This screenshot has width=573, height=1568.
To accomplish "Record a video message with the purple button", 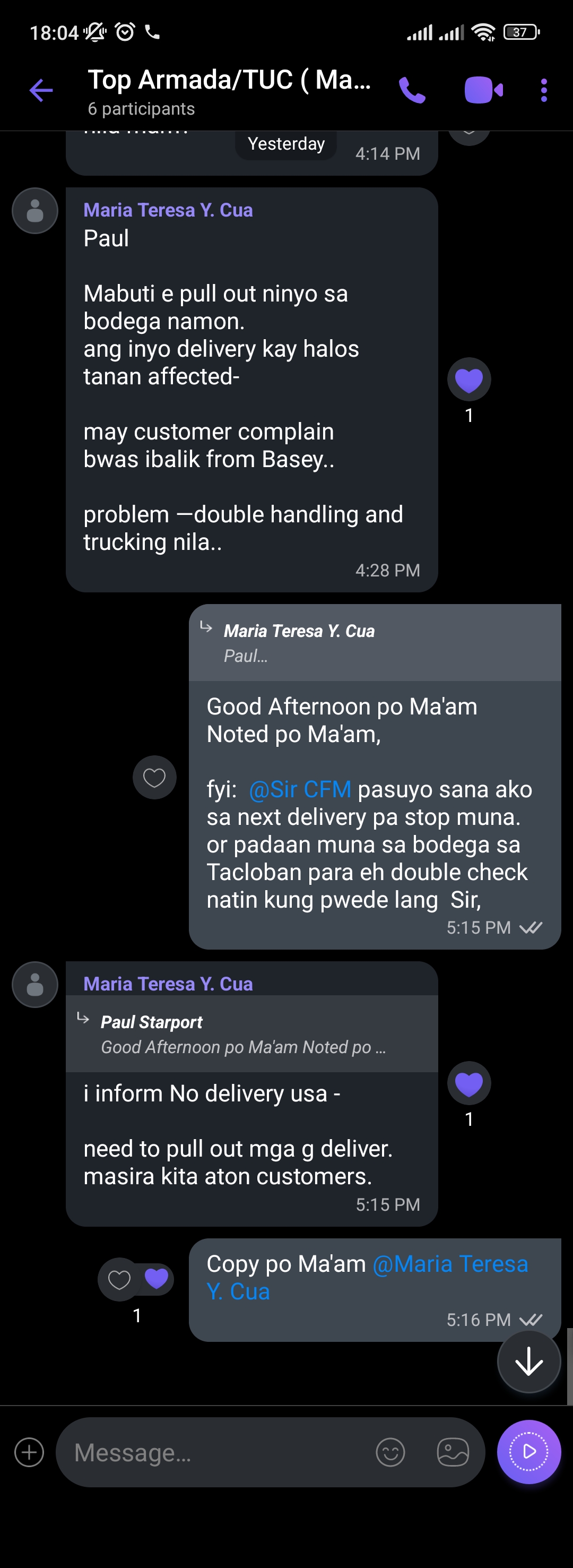I will (528, 1452).
